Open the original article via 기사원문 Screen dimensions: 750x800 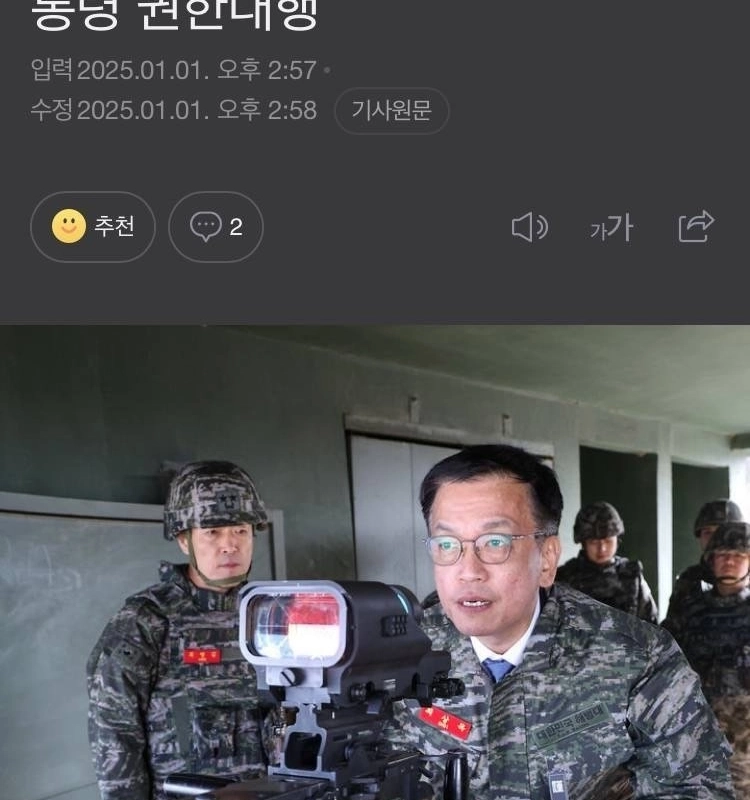[391, 110]
